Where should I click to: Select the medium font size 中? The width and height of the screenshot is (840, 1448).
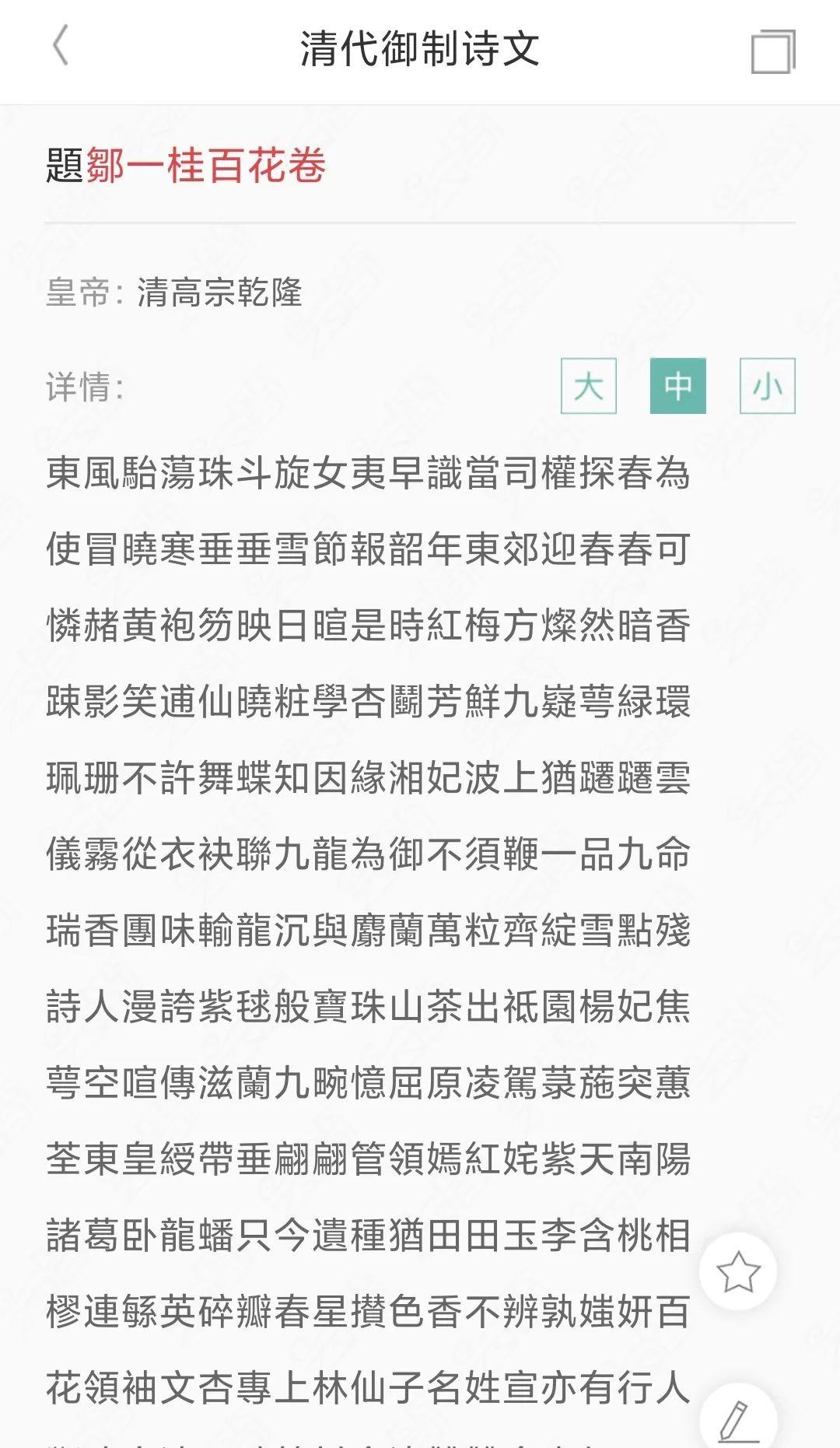678,386
